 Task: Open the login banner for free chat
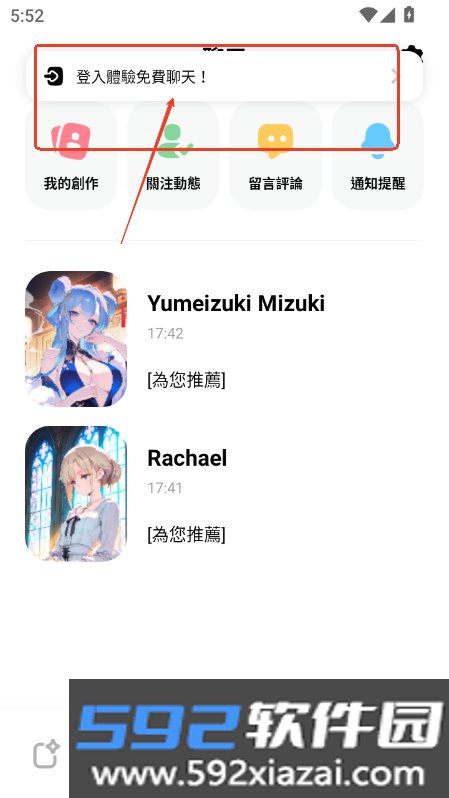224,76
